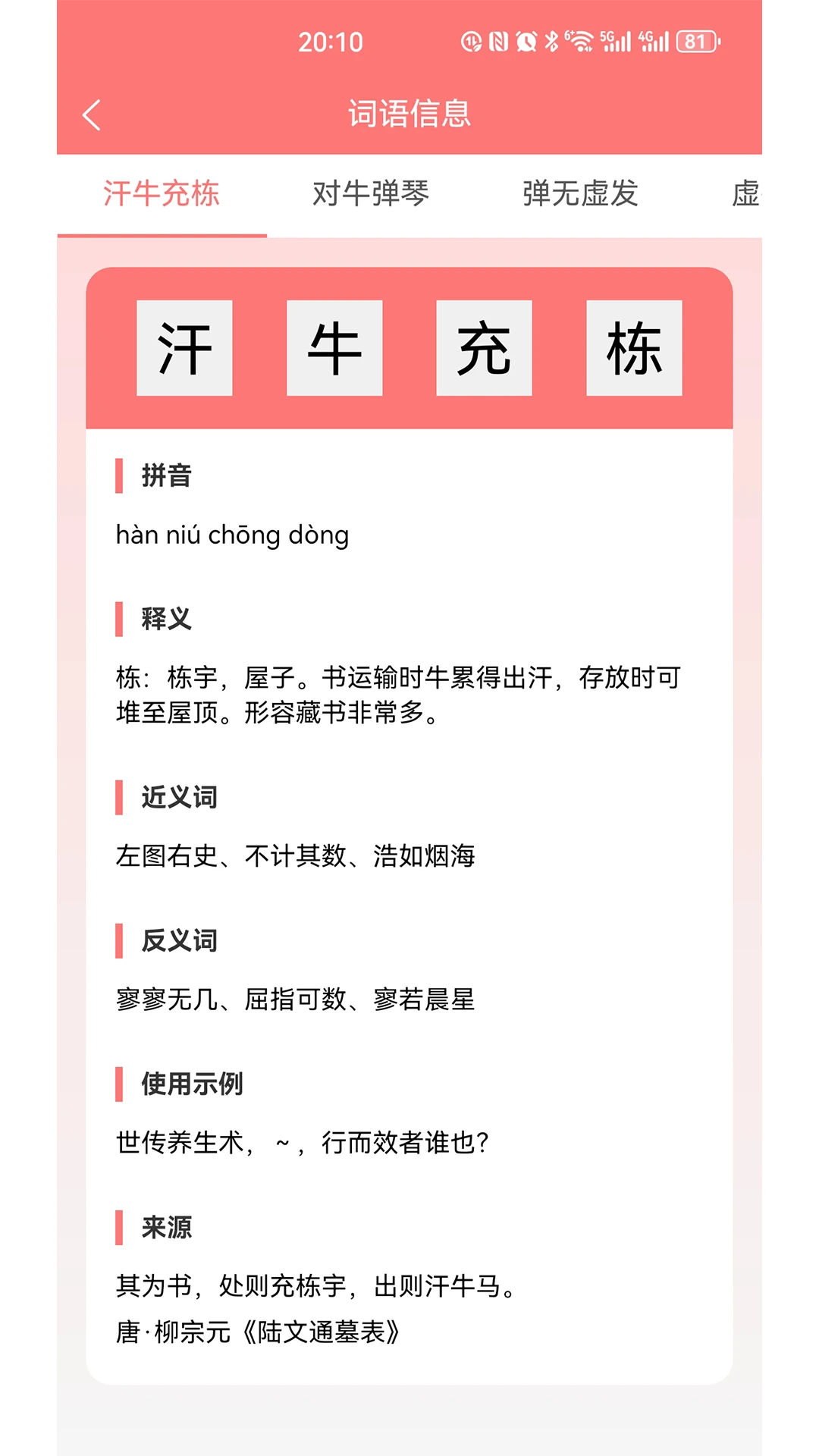Tap the 充 character tile
Viewport: 819px width, 1456px height.
click(x=484, y=348)
